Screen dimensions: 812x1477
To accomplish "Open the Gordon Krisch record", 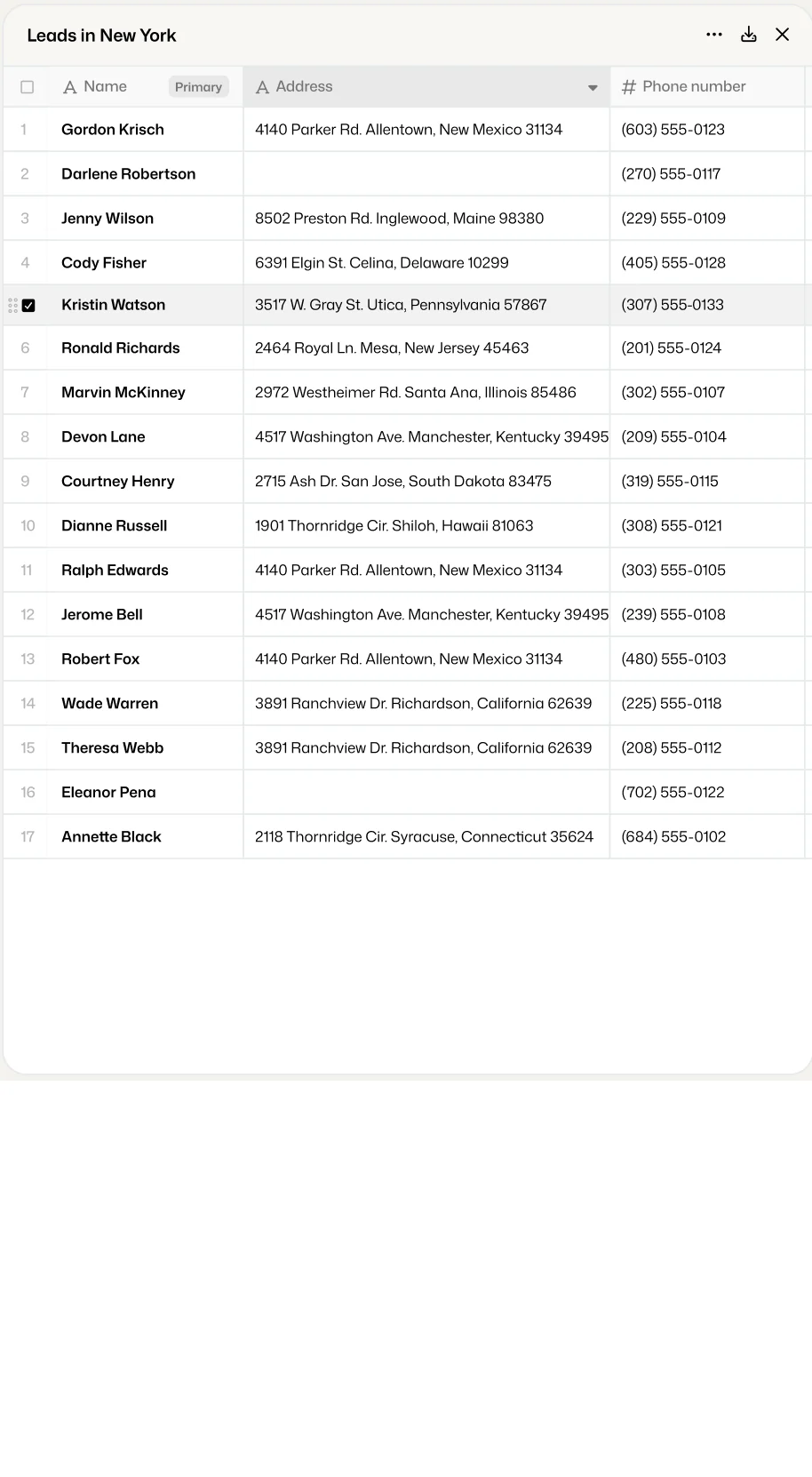I will [113, 130].
